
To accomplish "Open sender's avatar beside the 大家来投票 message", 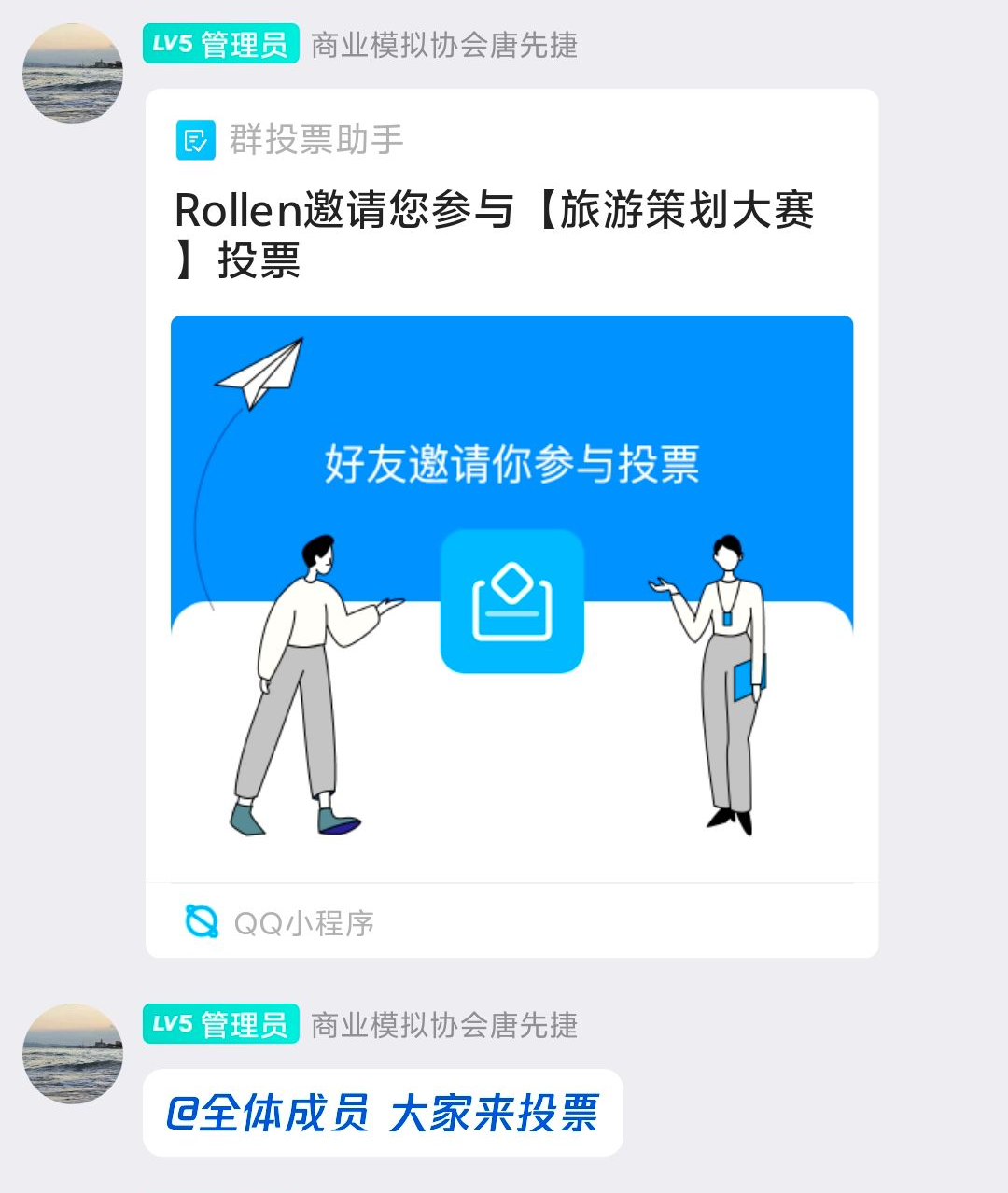I will 73,1054.
